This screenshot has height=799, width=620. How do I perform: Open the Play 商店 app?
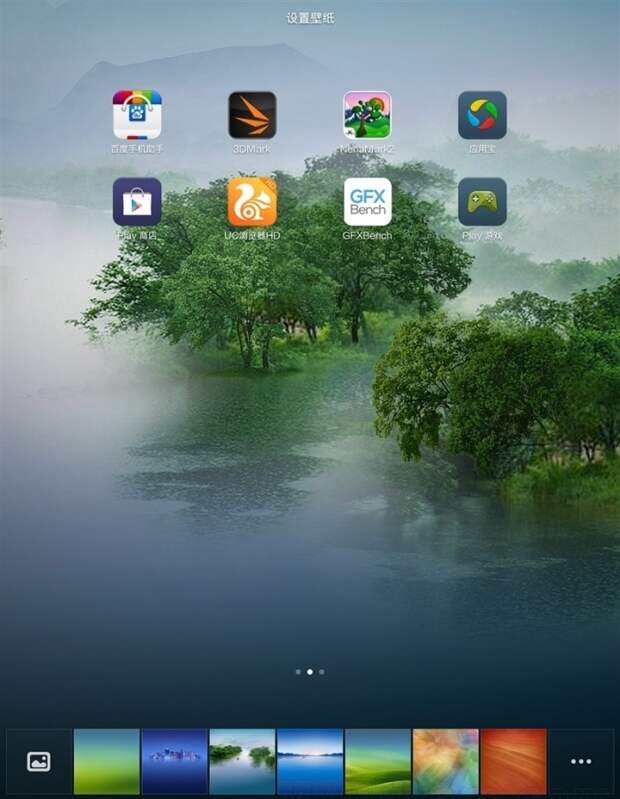click(x=137, y=202)
